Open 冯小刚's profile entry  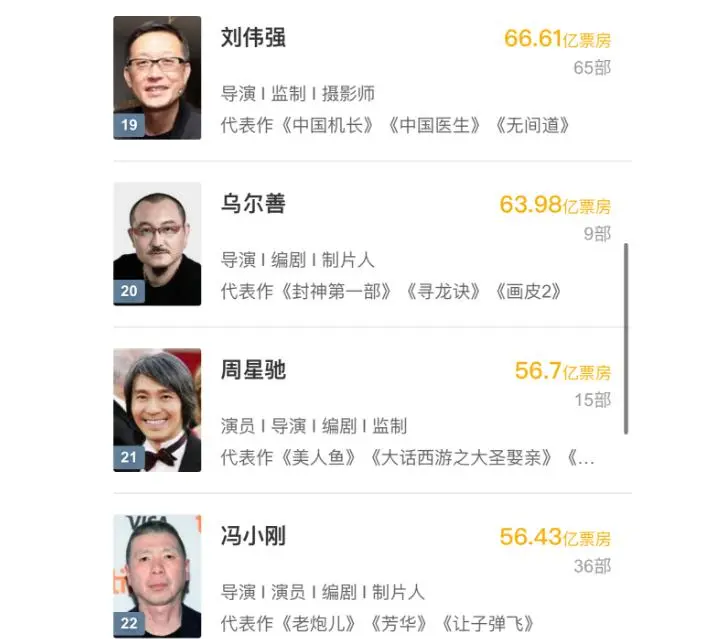click(253, 537)
